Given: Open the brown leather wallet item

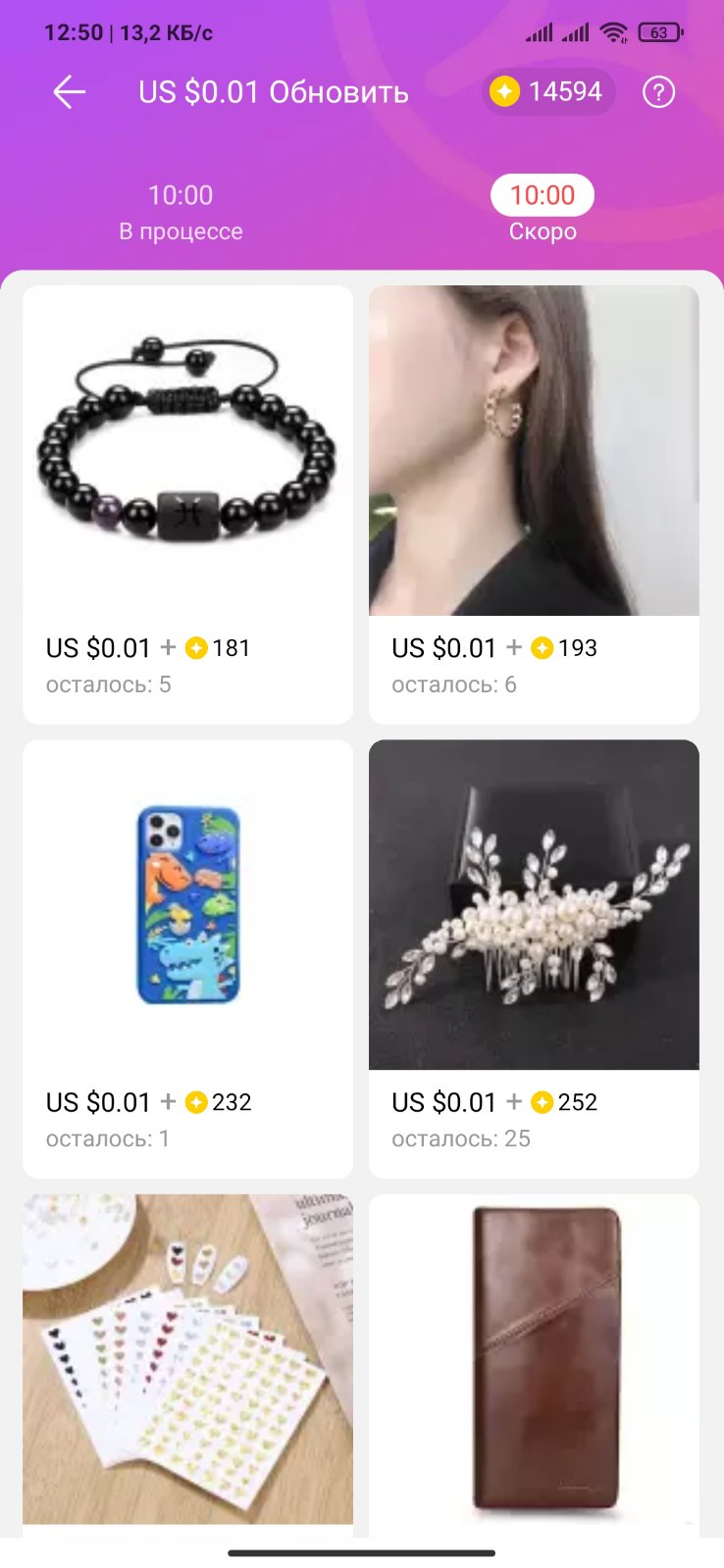Looking at the screenshot, I should (x=534, y=1358).
